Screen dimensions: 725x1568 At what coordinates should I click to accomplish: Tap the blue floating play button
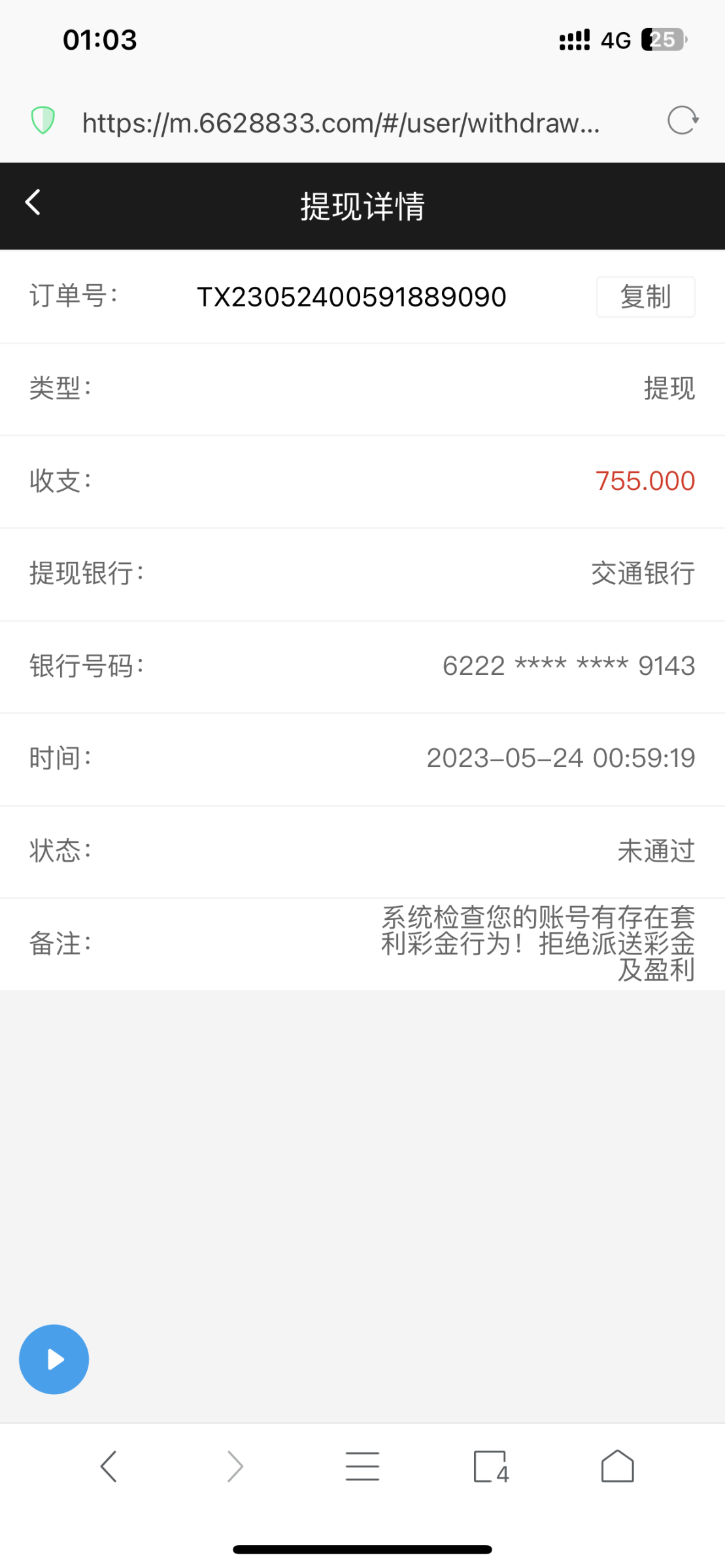(54, 1360)
